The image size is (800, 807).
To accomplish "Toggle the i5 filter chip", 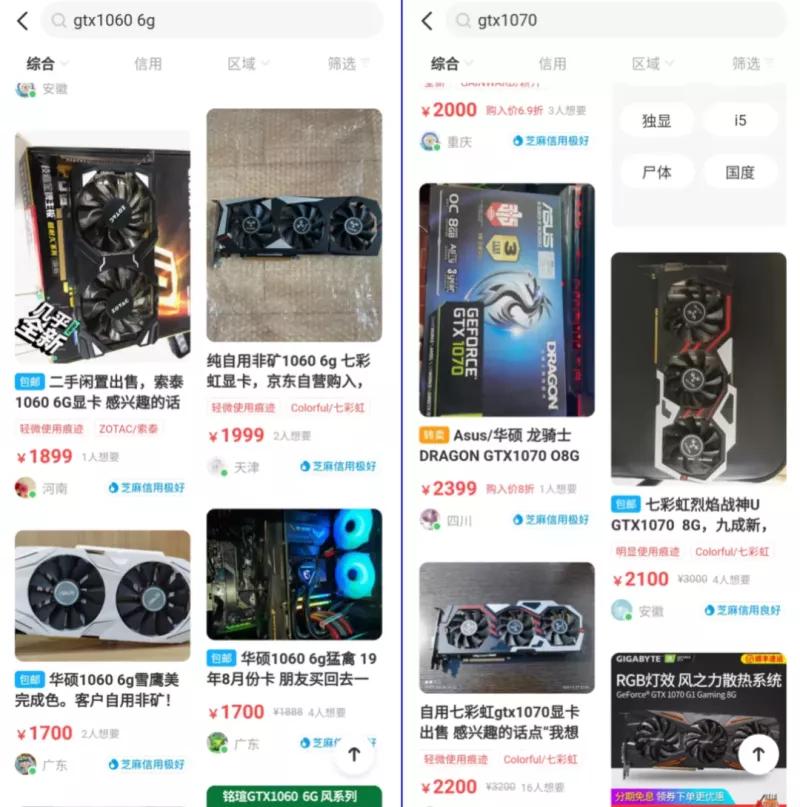I will click(x=740, y=120).
